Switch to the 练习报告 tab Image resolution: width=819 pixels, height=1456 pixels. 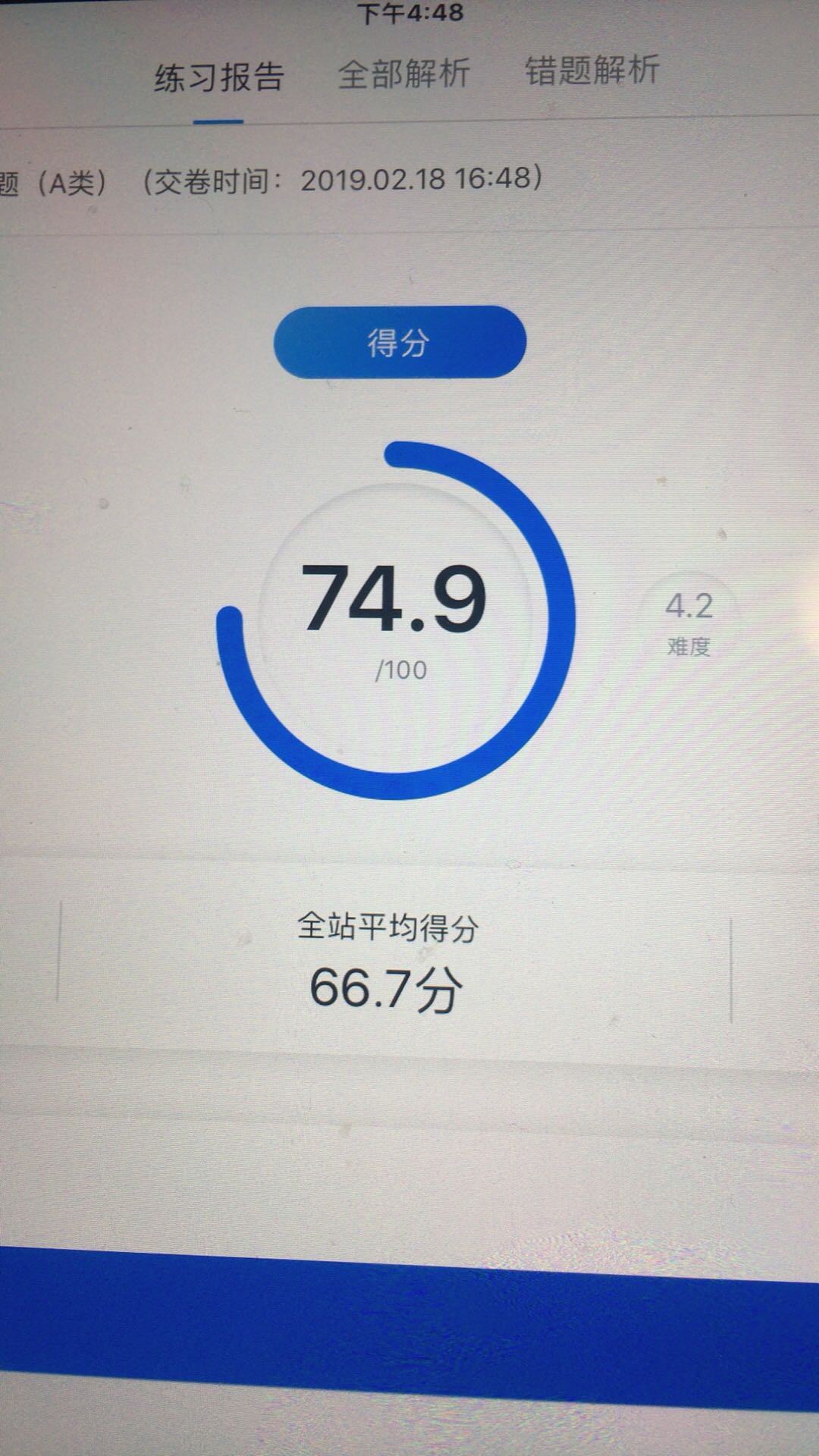click(219, 77)
